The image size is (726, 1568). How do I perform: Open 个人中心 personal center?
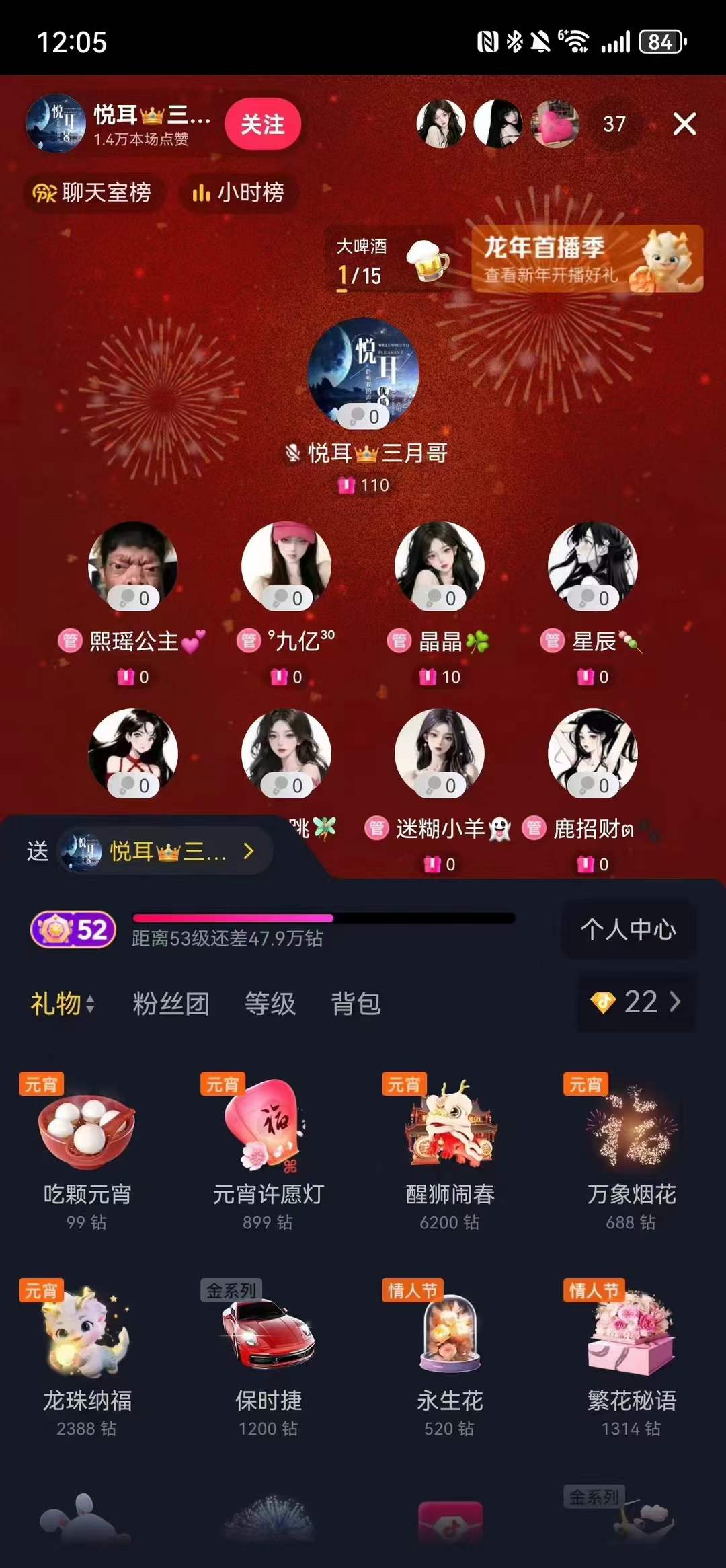tap(628, 929)
